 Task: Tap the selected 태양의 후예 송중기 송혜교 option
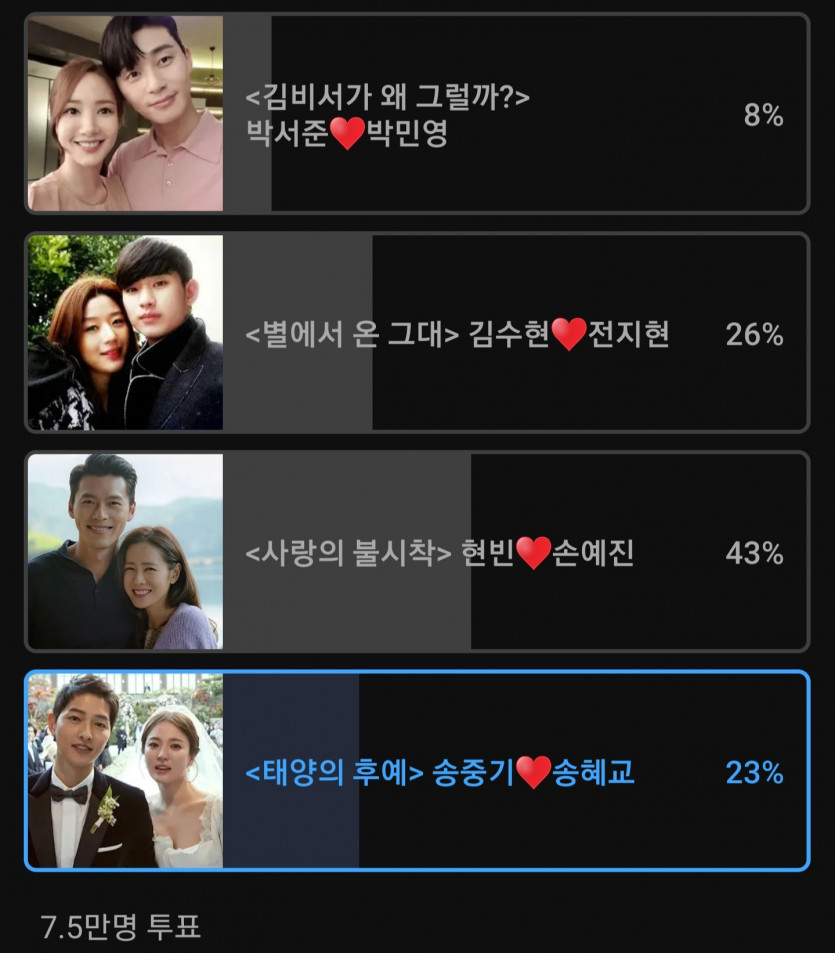[x=416, y=771]
